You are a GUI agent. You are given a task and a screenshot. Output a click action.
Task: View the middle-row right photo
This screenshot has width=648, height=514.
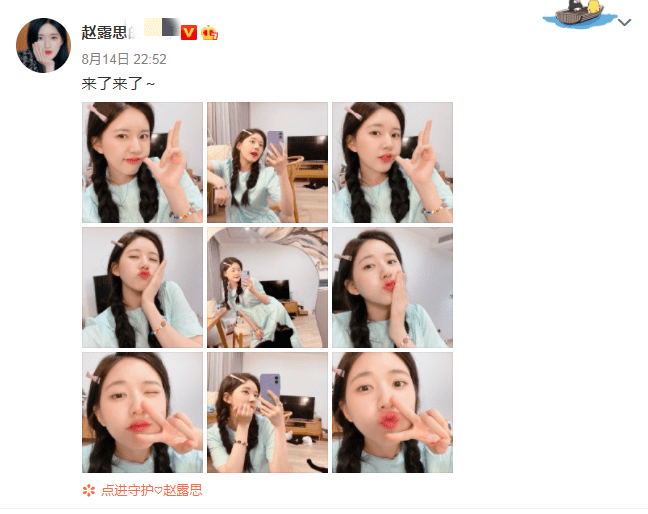[392, 287]
